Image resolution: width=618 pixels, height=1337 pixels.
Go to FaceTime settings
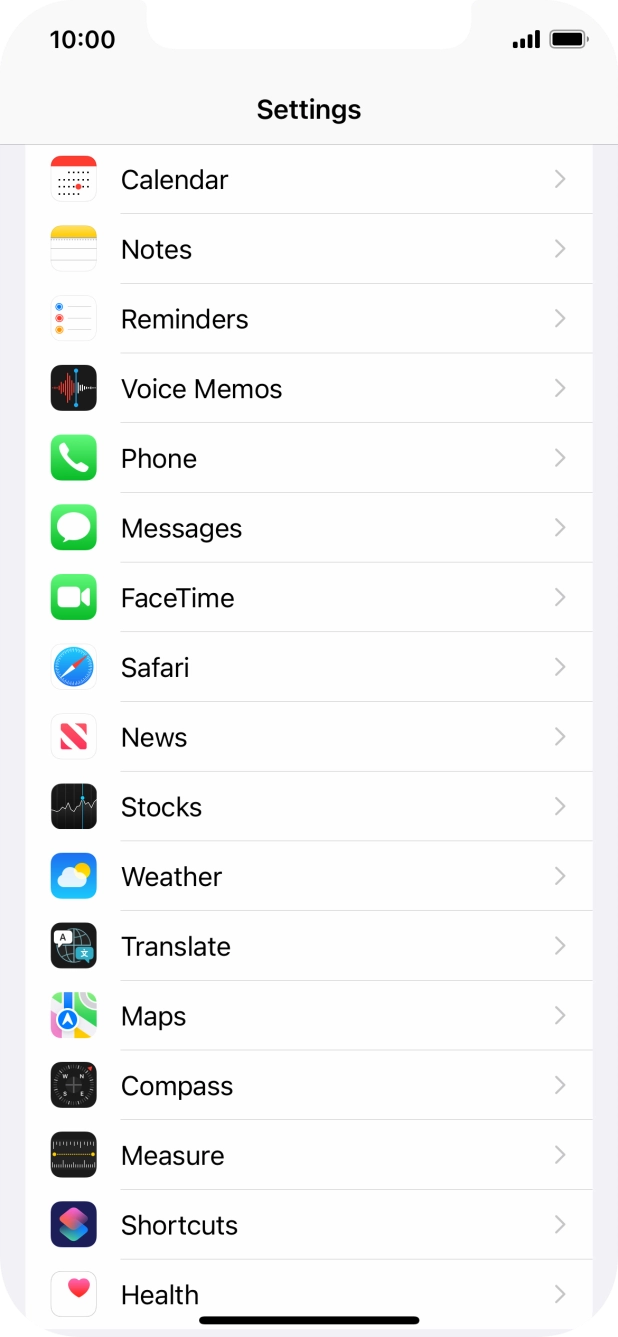[x=308, y=598]
